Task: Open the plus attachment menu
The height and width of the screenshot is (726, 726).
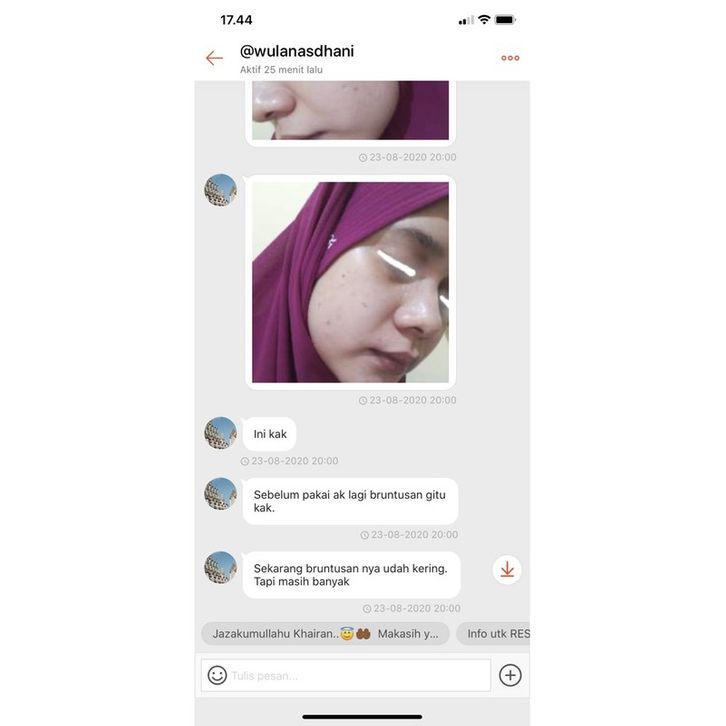Action: pyautogui.click(x=510, y=675)
